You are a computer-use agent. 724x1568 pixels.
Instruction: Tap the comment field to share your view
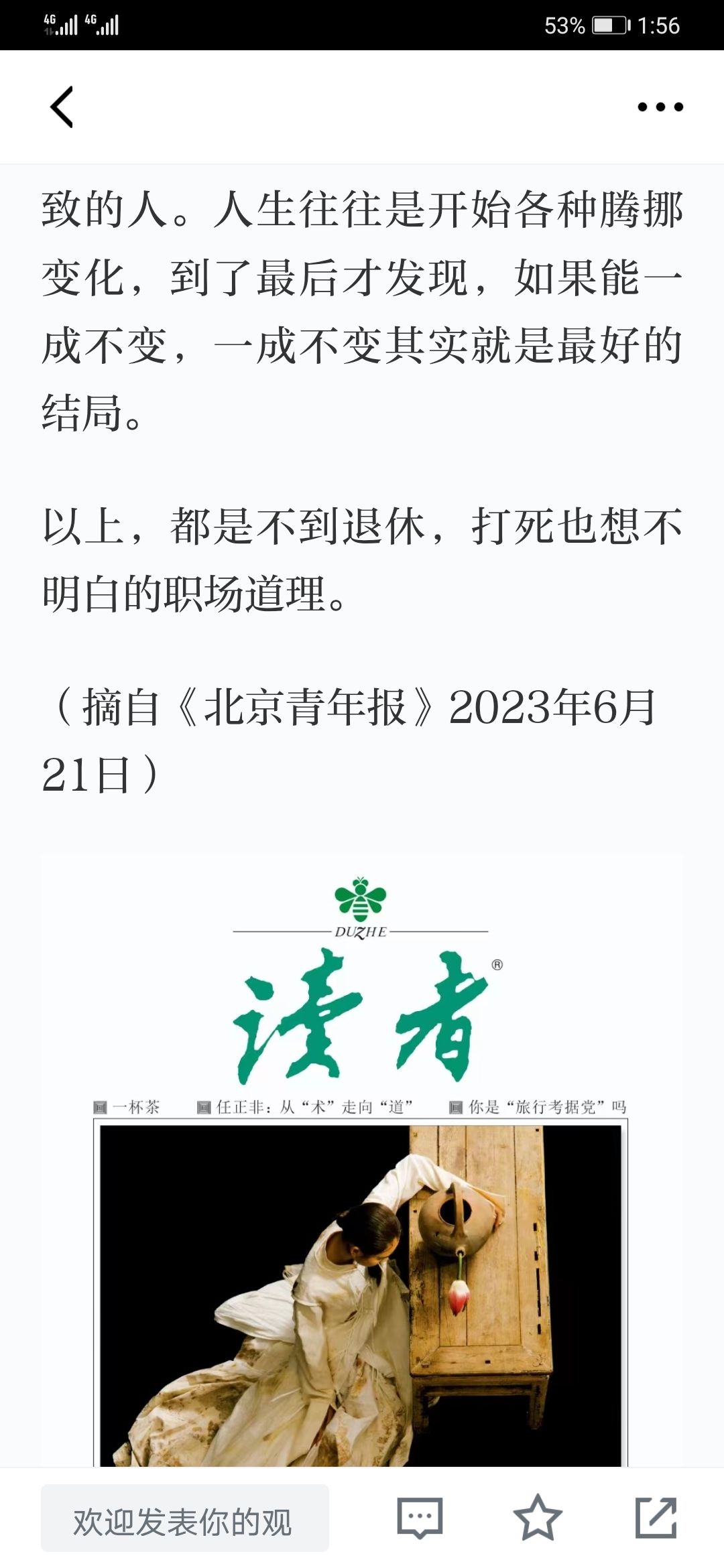tap(185, 1518)
